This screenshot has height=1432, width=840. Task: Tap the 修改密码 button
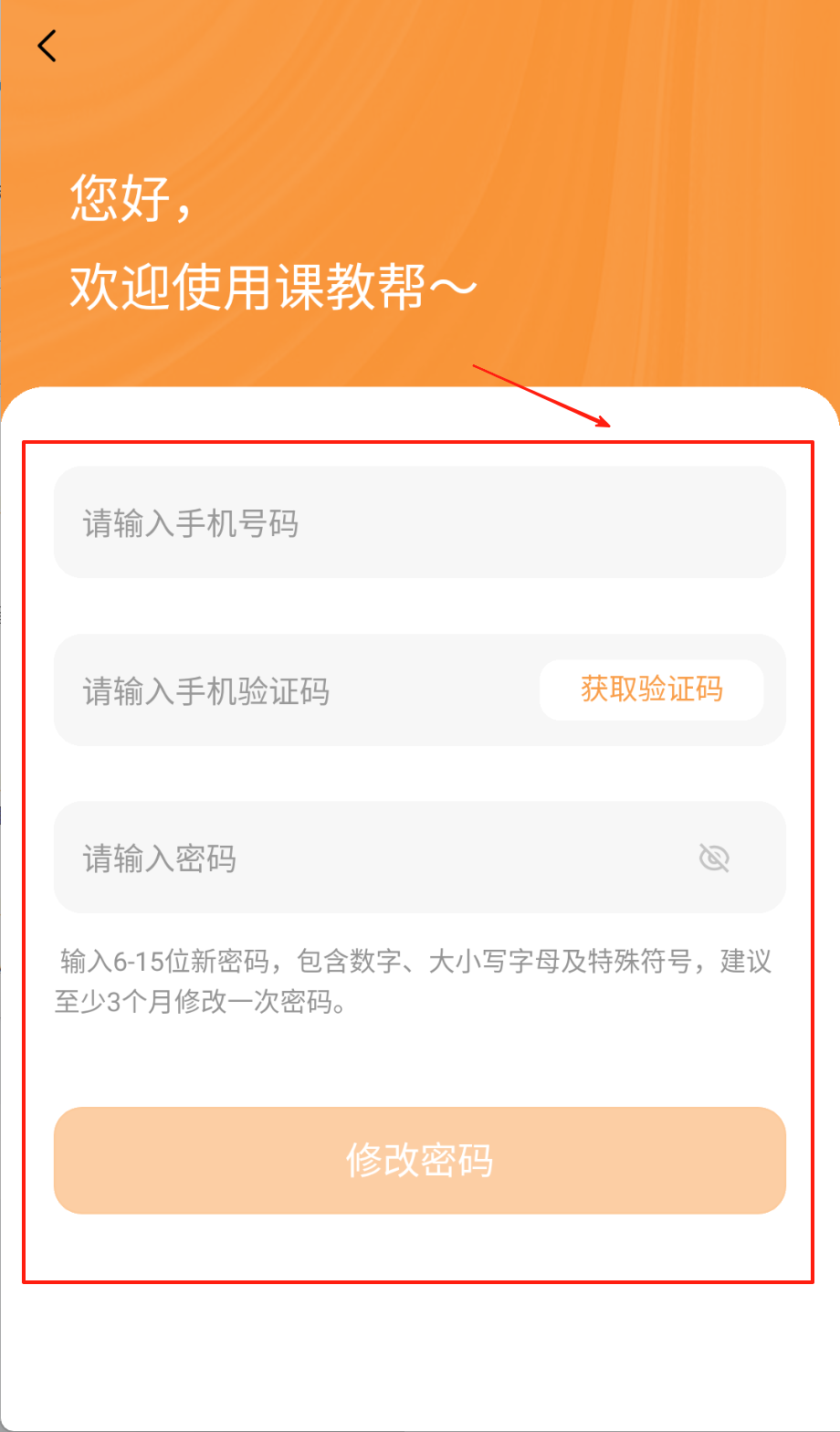click(420, 1161)
